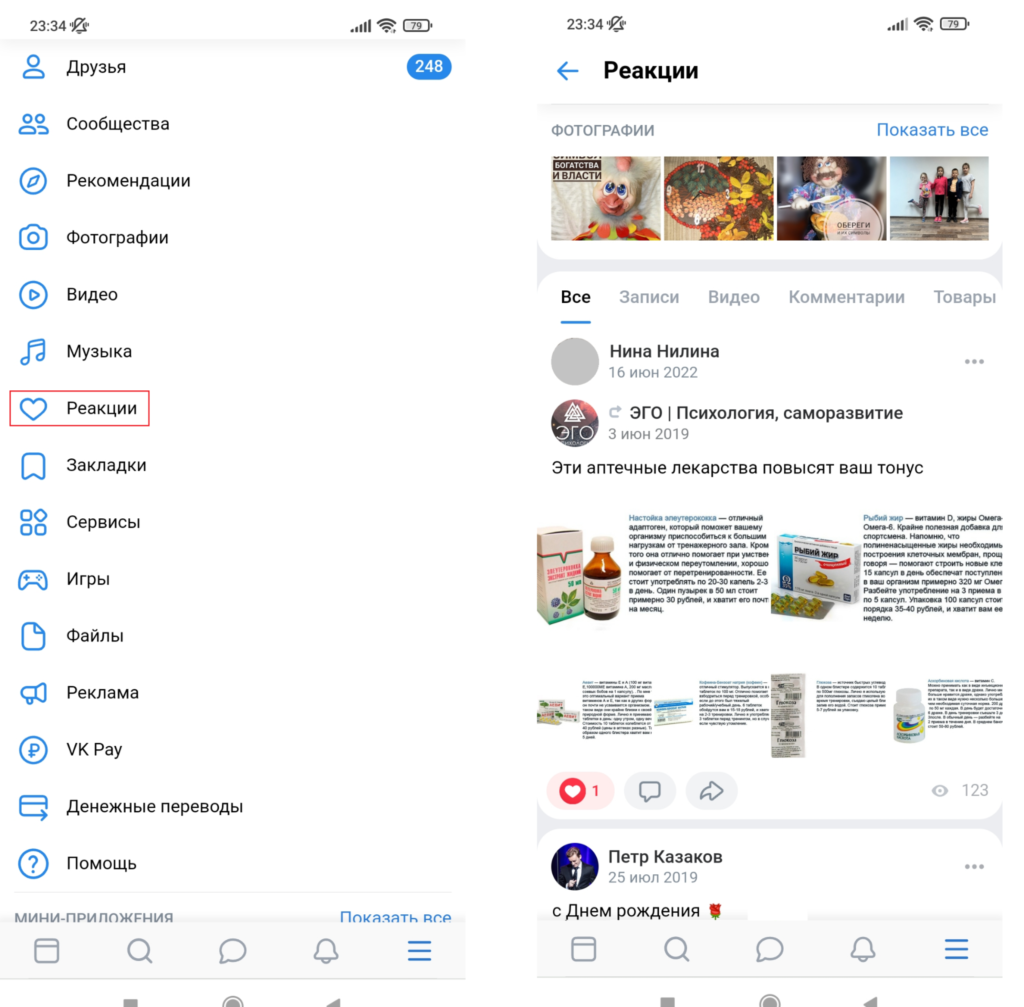Open the Сервисы section
Screen dimensions: 1024x1007
point(103,522)
